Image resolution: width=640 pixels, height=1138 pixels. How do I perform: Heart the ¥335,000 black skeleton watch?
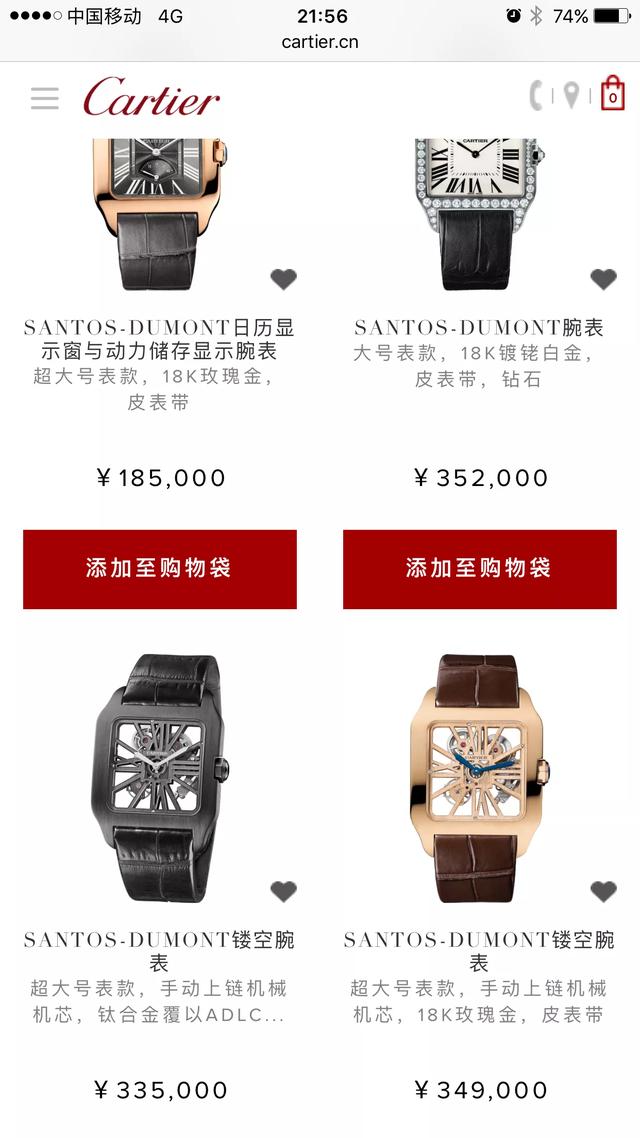pyautogui.click(x=284, y=891)
